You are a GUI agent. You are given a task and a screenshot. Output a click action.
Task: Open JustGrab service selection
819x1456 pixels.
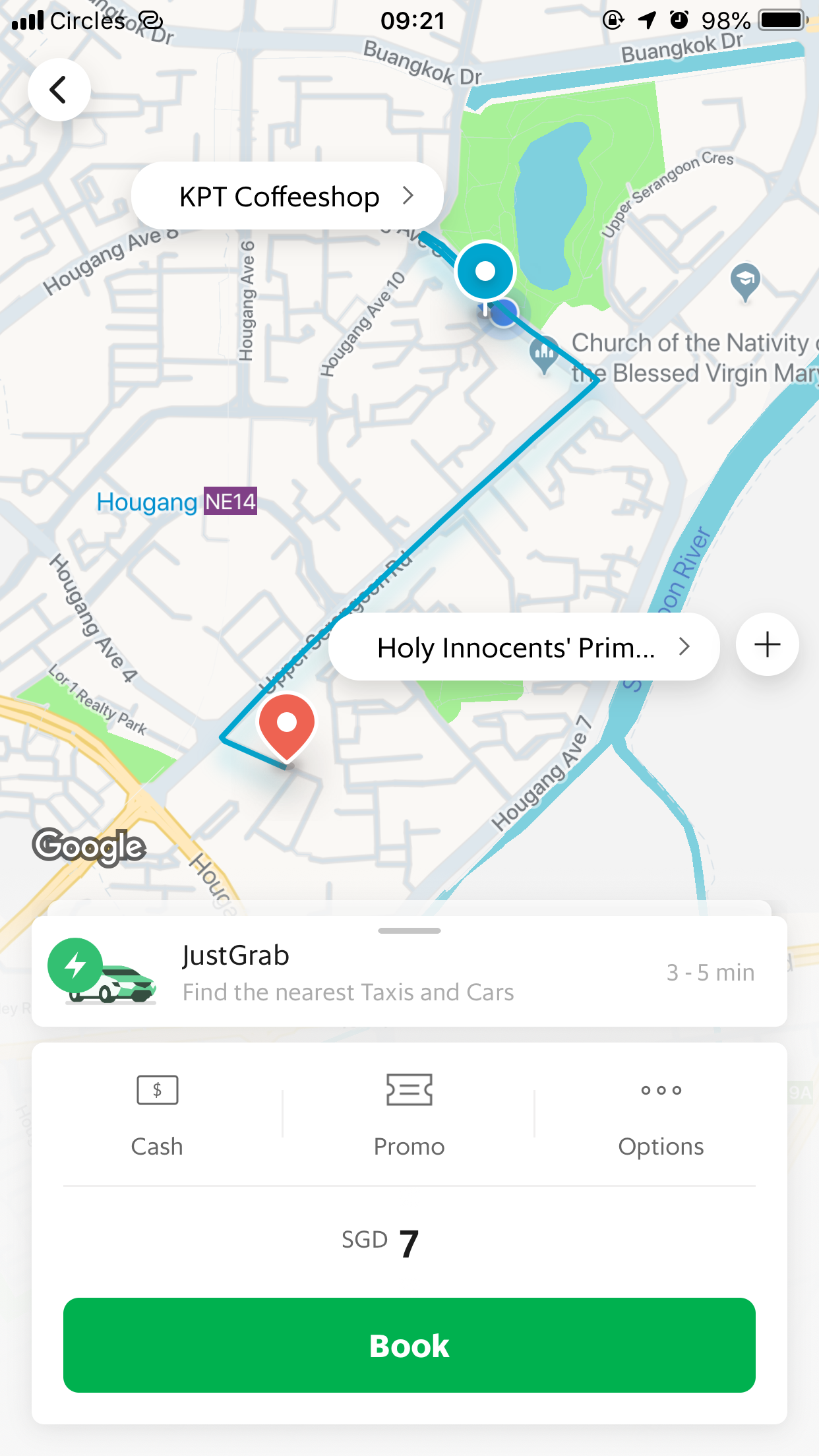409,973
